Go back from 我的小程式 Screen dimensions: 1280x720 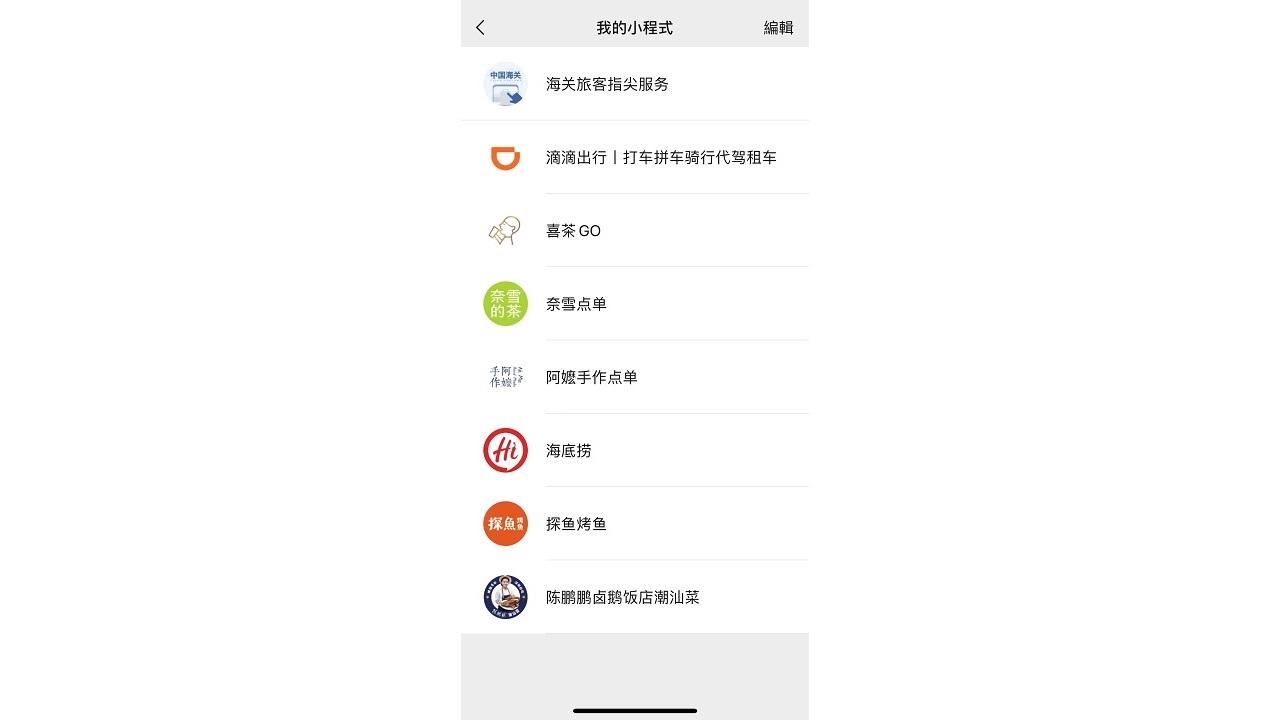[481, 28]
